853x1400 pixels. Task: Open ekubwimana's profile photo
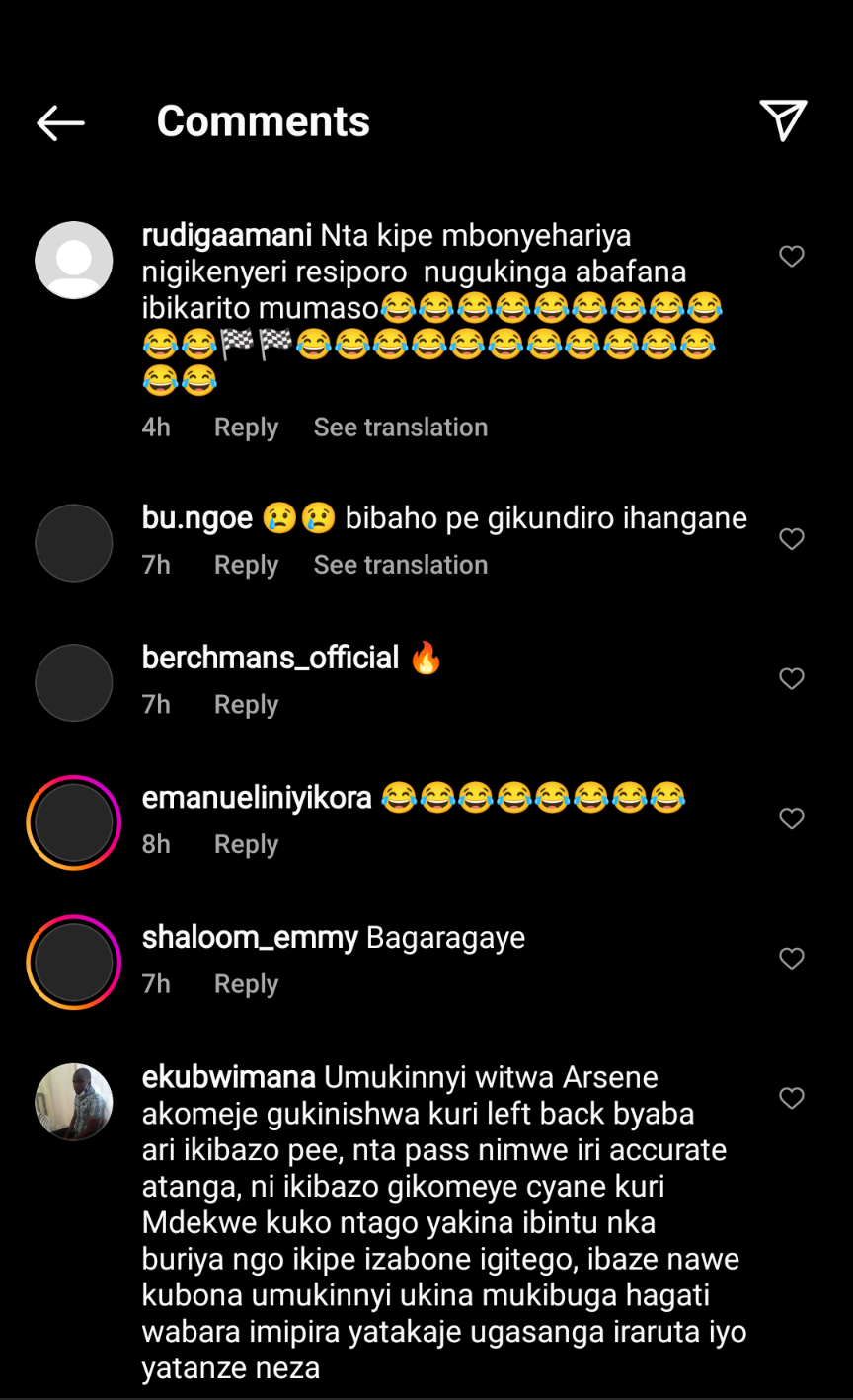[74, 1102]
